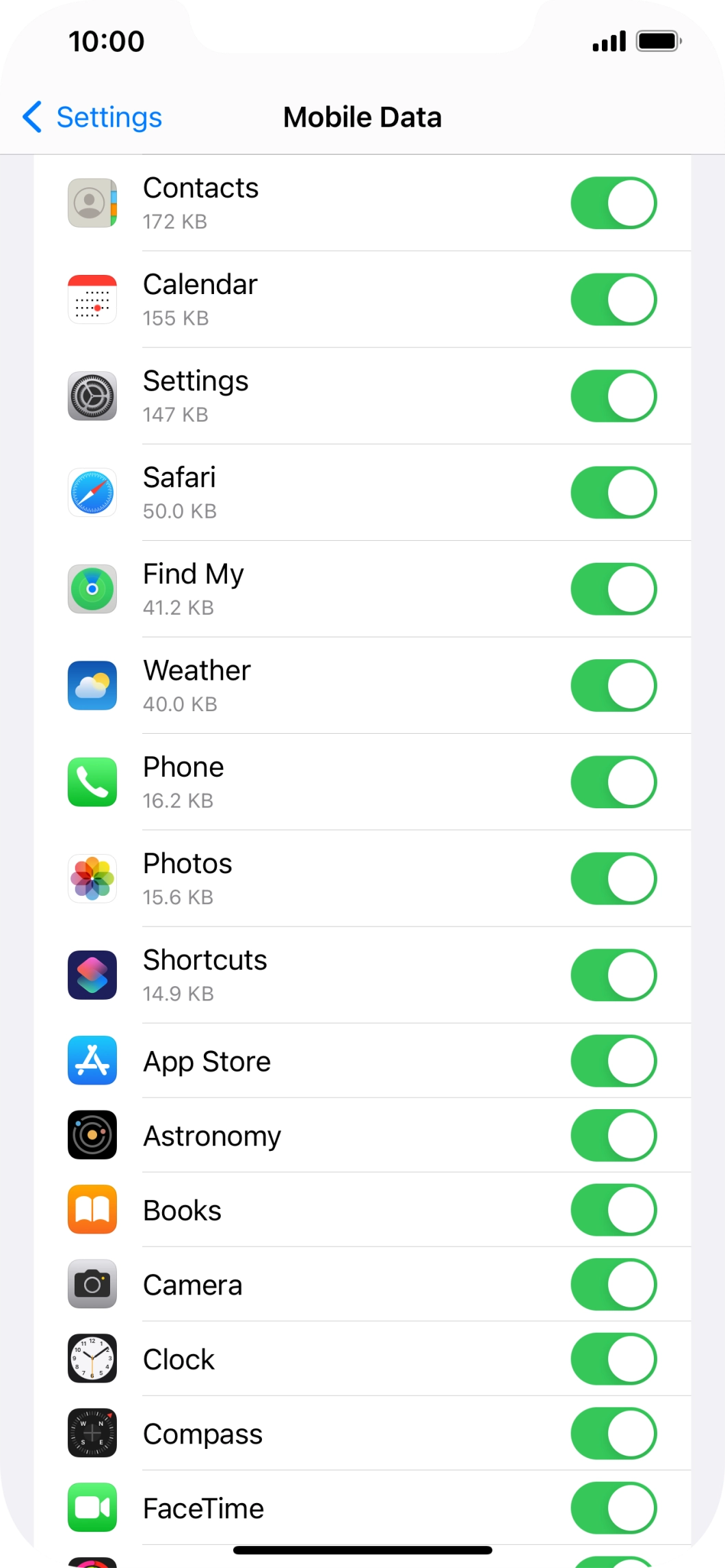Screen dimensions: 725x1568
Task: Turn off App Store mobile data
Action: pyautogui.click(x=613, y=1061)
